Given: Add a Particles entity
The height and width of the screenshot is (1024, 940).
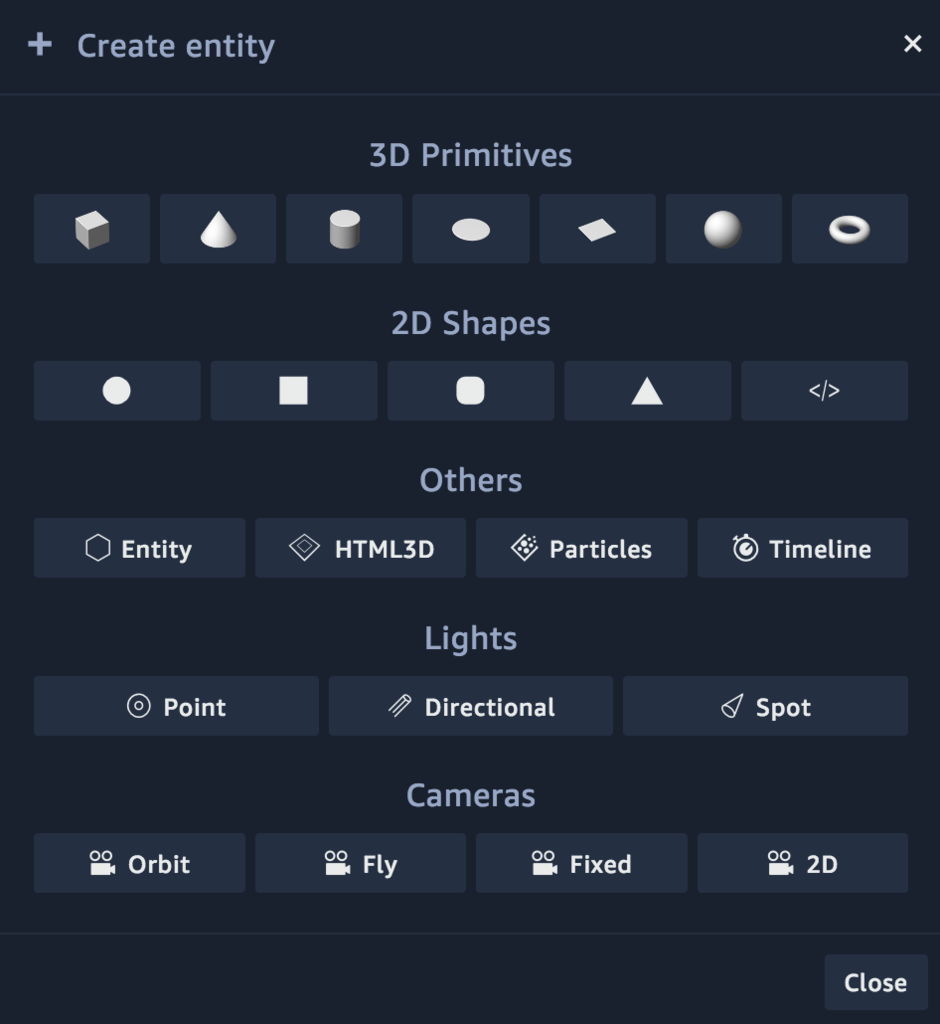Looking at the screenshot, I should click(x=581, y=548).
